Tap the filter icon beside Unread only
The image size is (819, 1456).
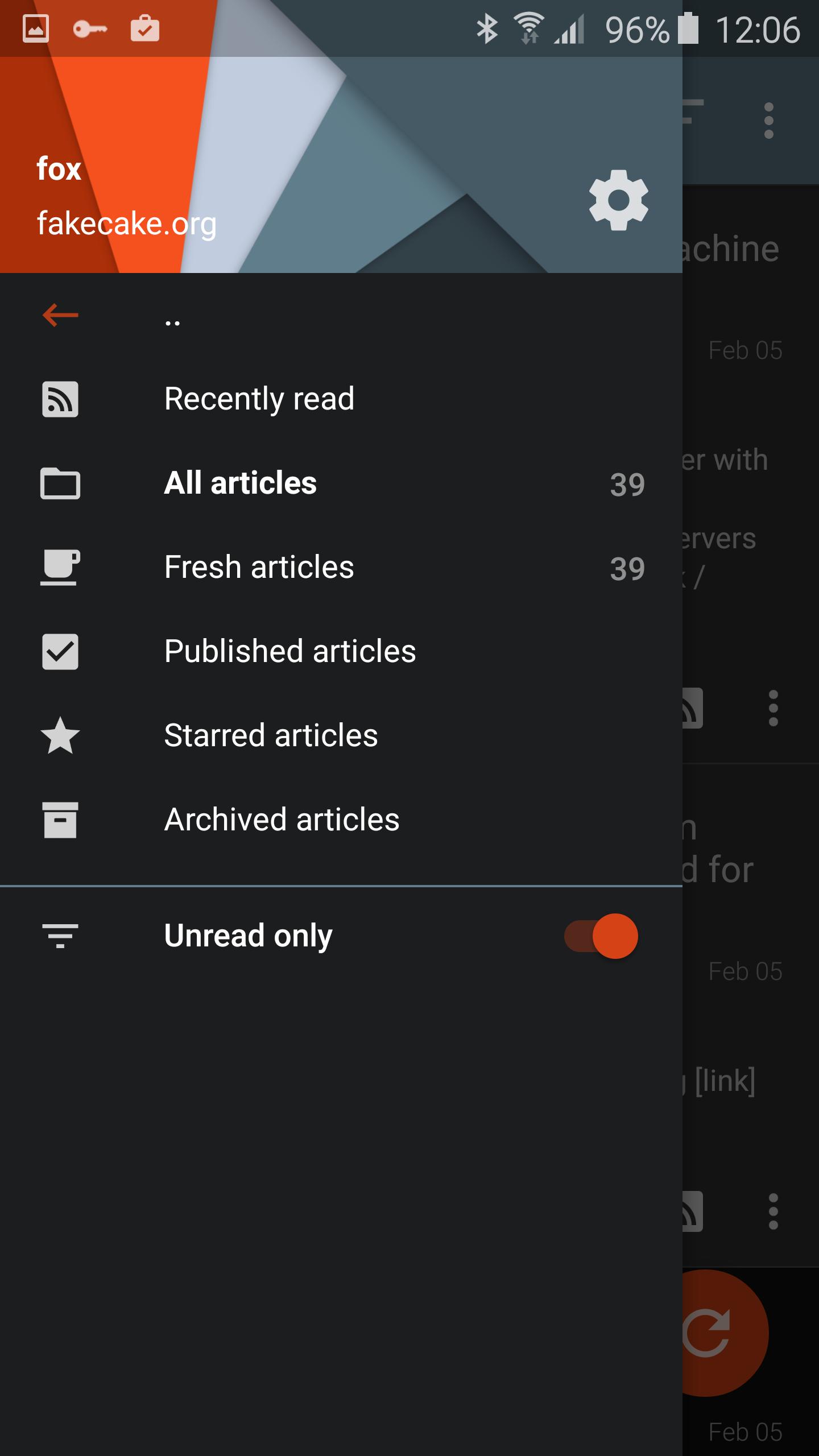(60, 935)
